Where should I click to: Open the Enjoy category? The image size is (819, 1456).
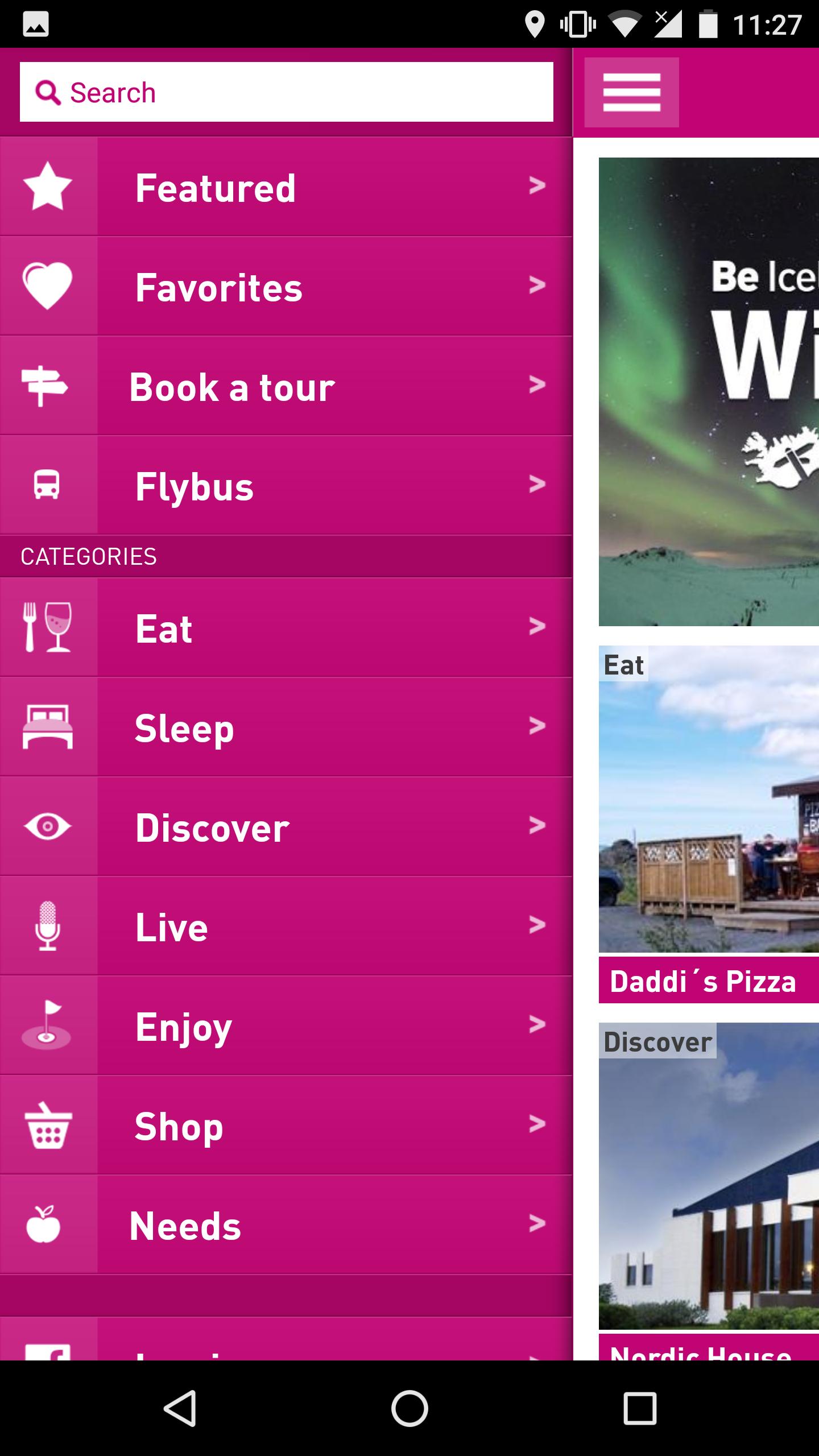click(286, 1025)
